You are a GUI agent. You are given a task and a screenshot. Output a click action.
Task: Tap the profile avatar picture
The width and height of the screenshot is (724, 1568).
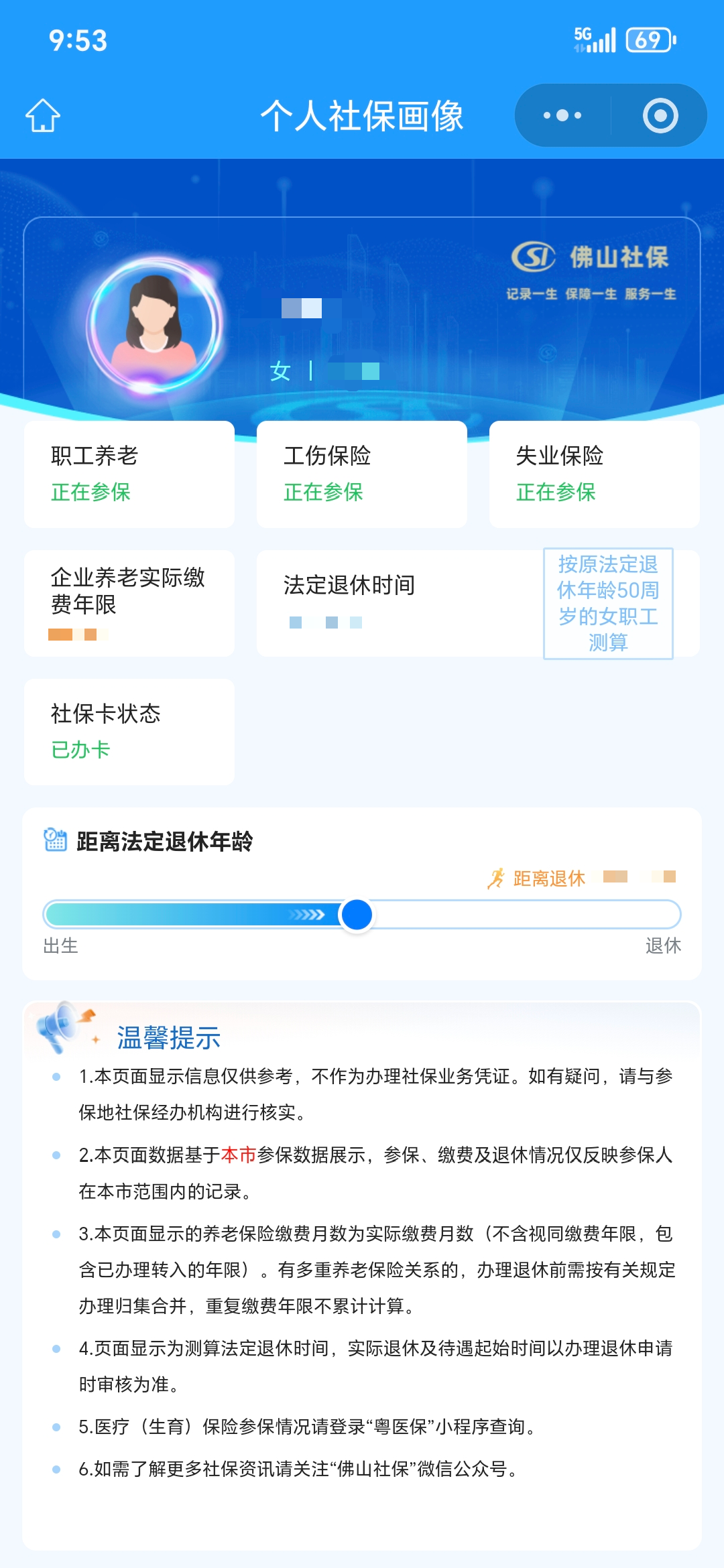154,325
